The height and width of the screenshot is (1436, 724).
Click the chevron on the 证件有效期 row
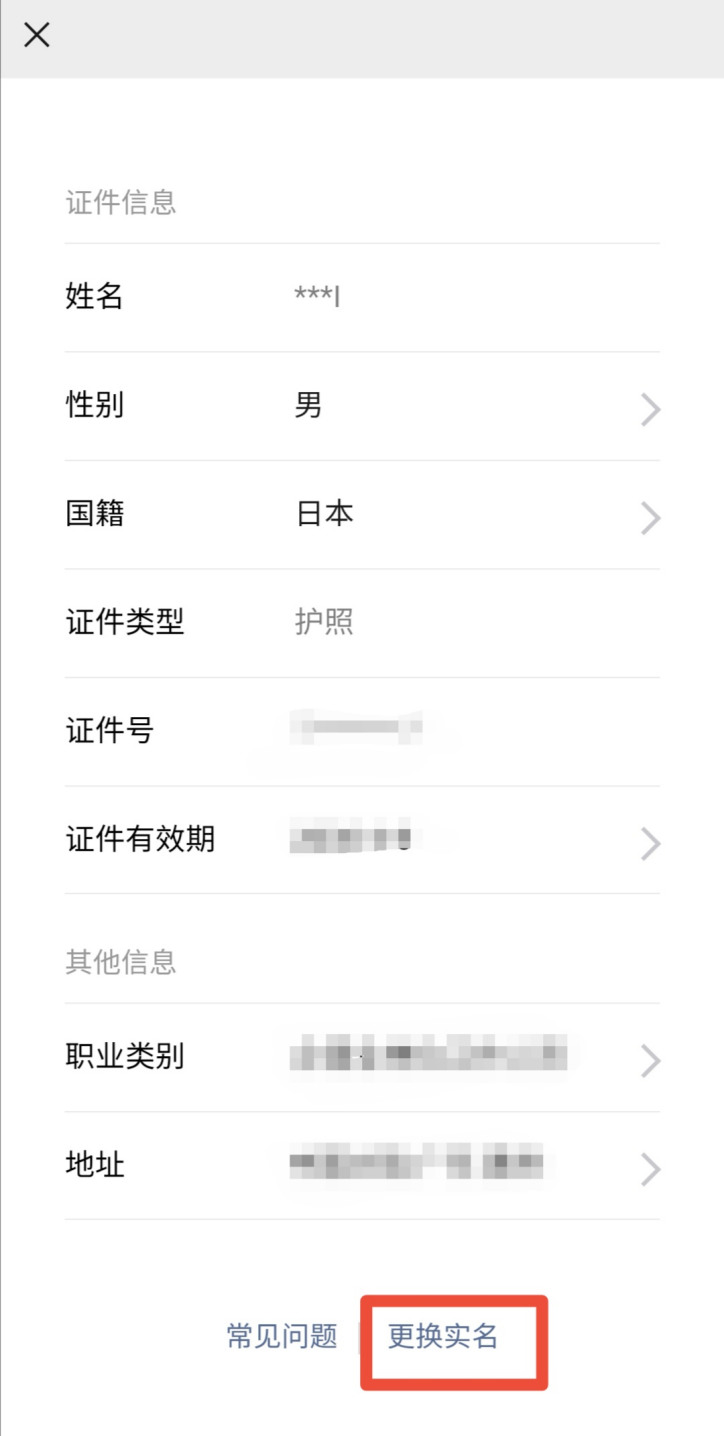coord(651,843)
